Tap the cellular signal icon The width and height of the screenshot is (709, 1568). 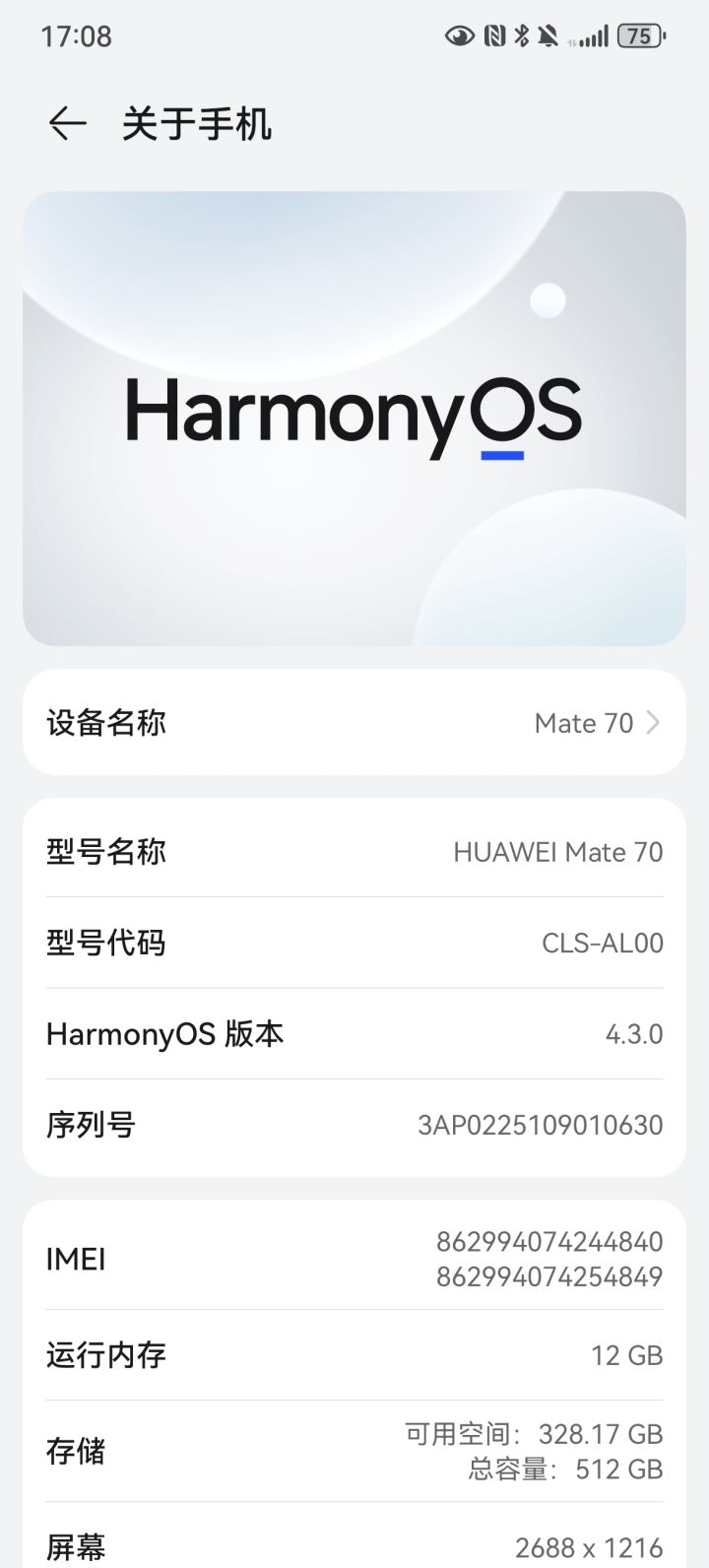click(x=593, y=35)
